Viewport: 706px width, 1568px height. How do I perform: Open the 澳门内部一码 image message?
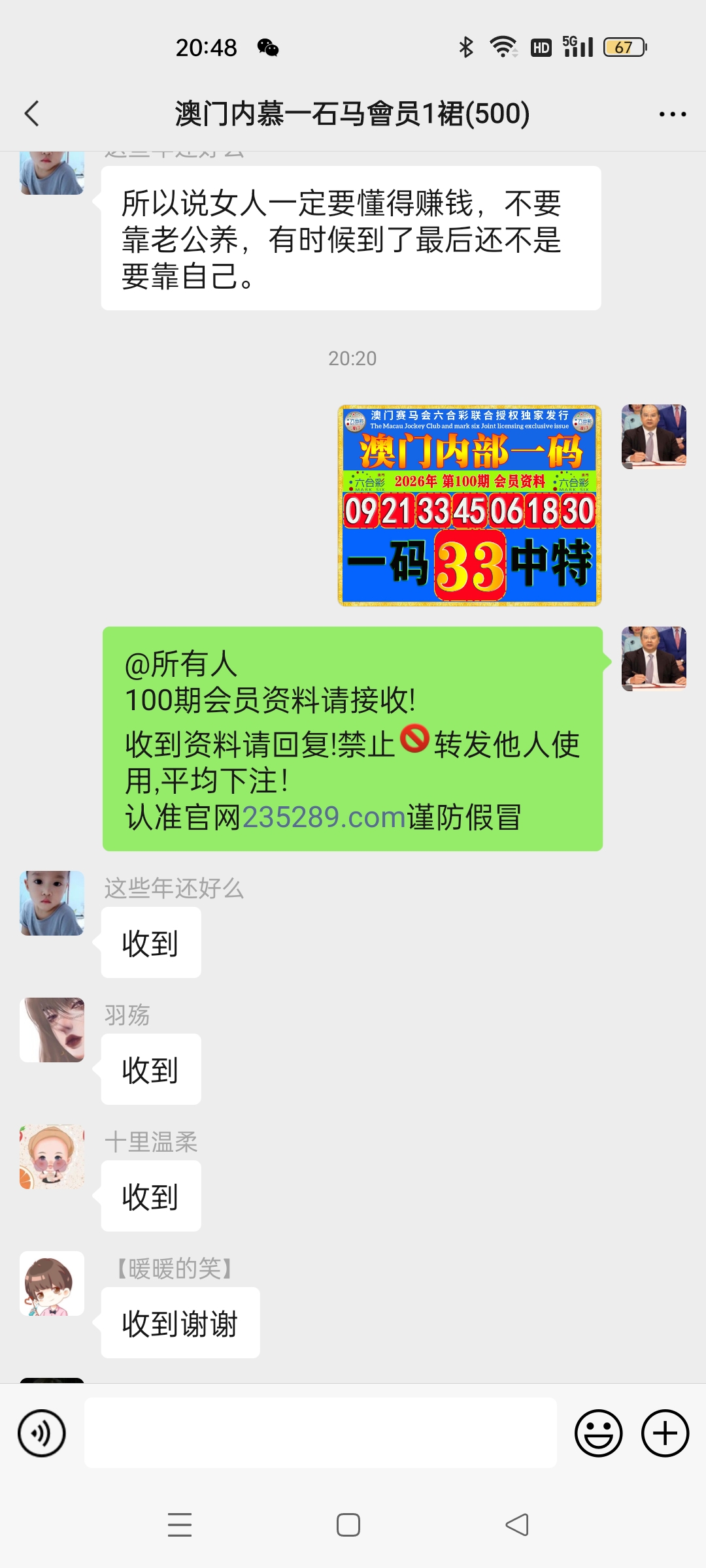coord(469,505)
